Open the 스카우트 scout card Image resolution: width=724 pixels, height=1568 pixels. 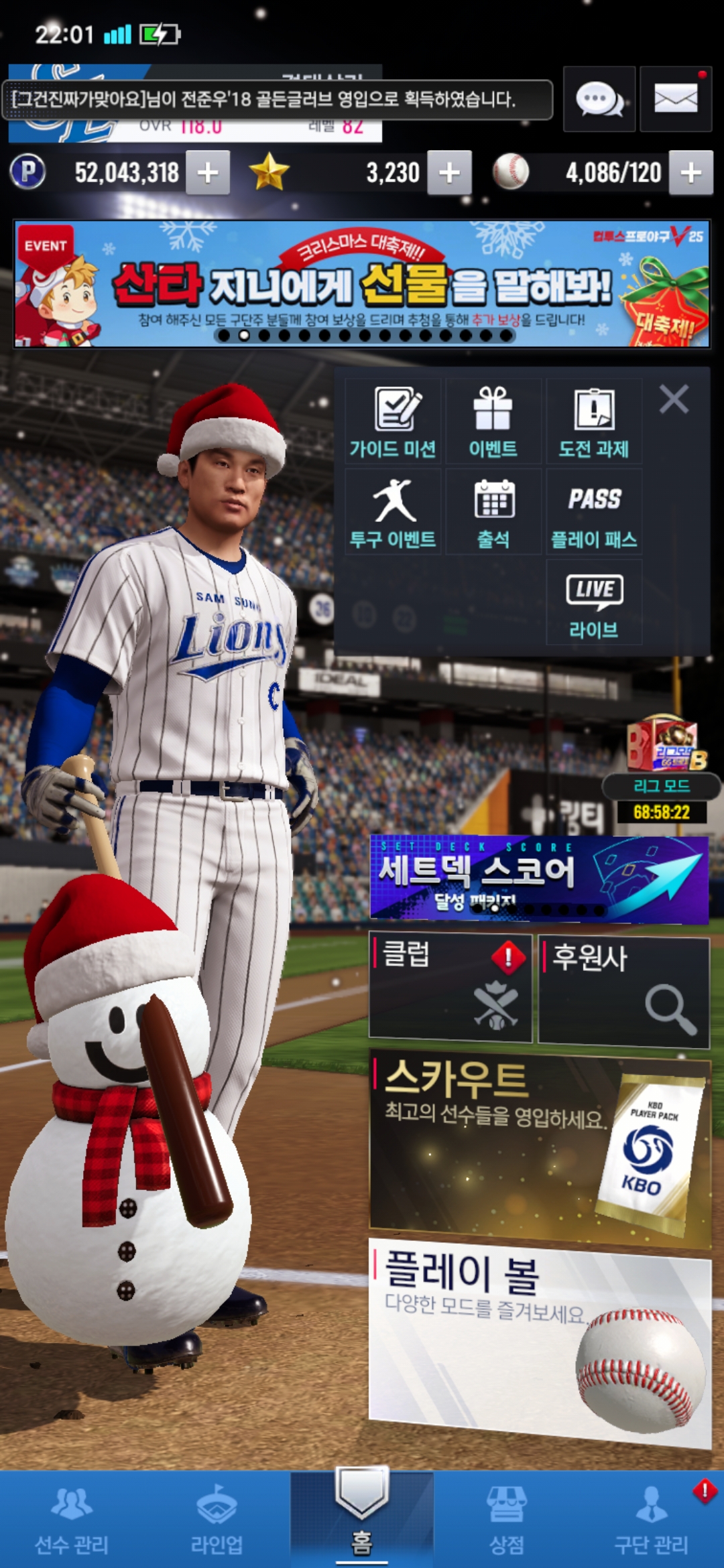point(539,1147)
